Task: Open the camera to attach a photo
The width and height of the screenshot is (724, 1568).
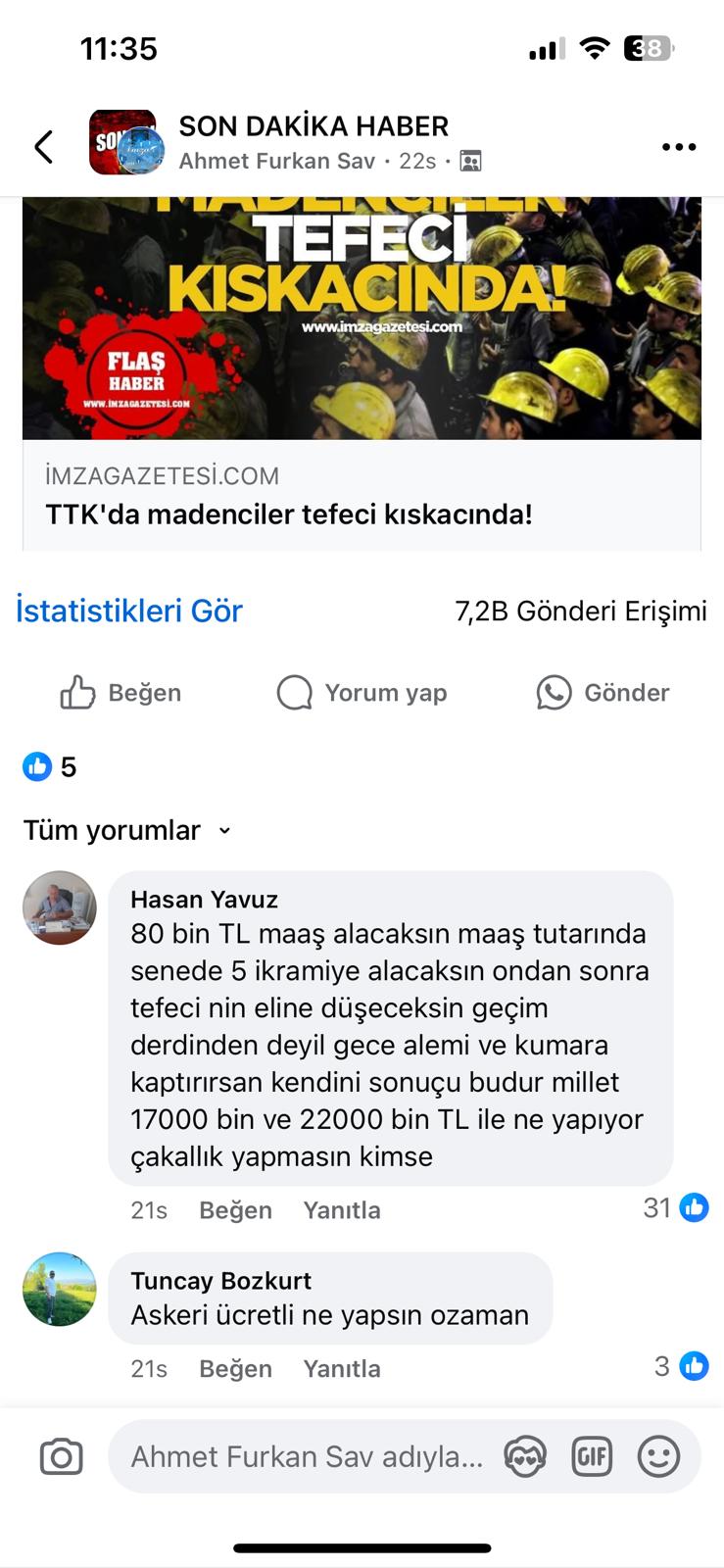Action: click(61, 1457)
